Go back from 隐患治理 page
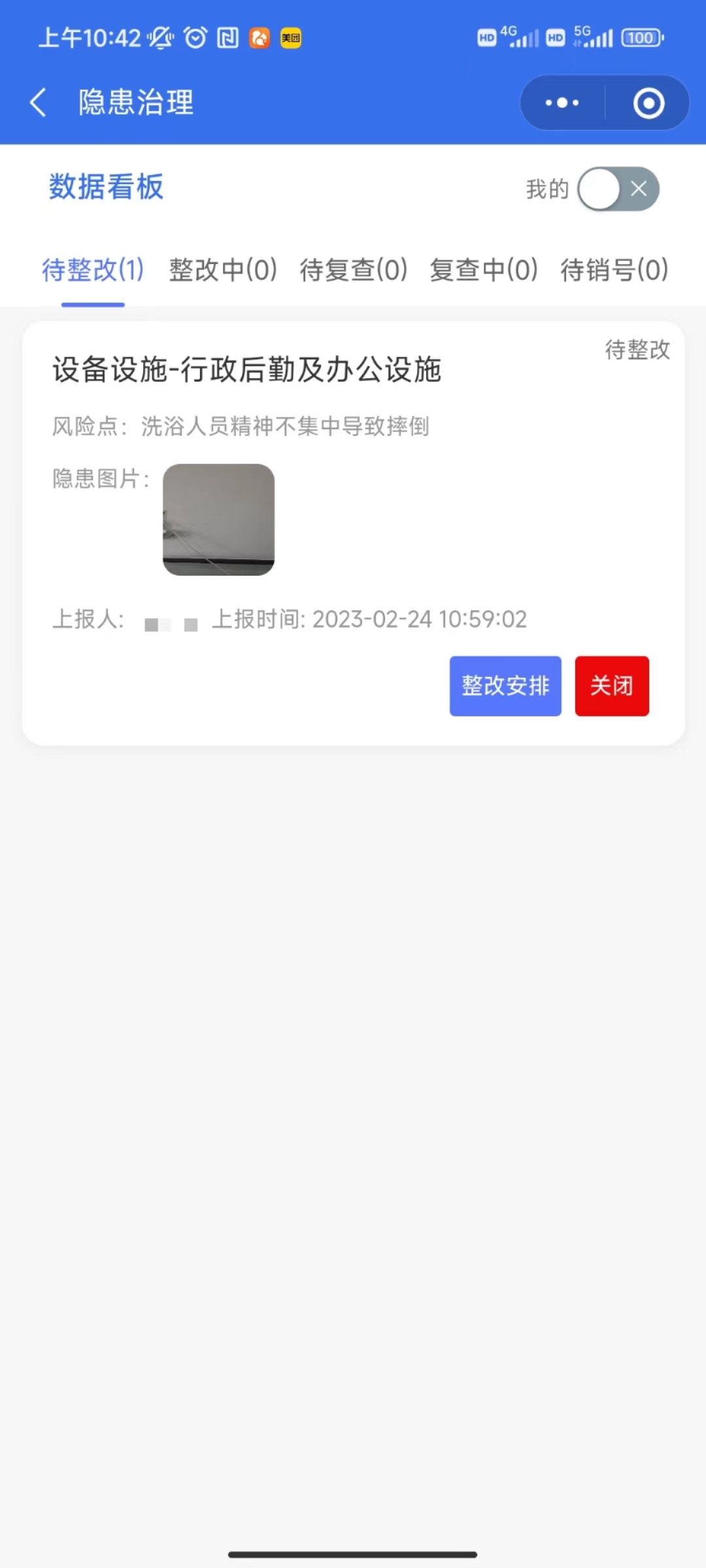 (38, 103)
